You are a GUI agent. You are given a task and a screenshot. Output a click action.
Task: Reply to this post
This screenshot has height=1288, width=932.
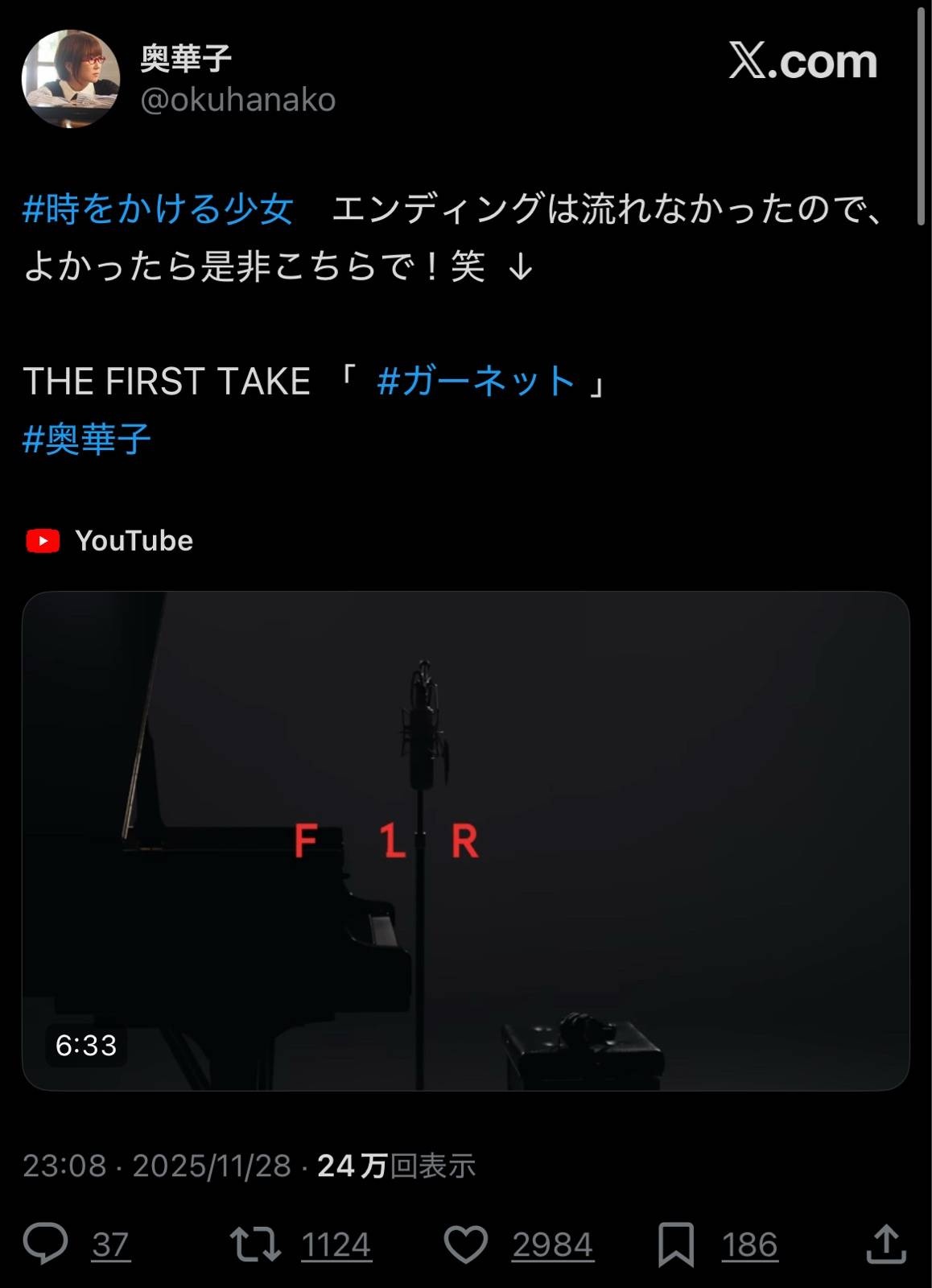click(x=46, y=1244)
